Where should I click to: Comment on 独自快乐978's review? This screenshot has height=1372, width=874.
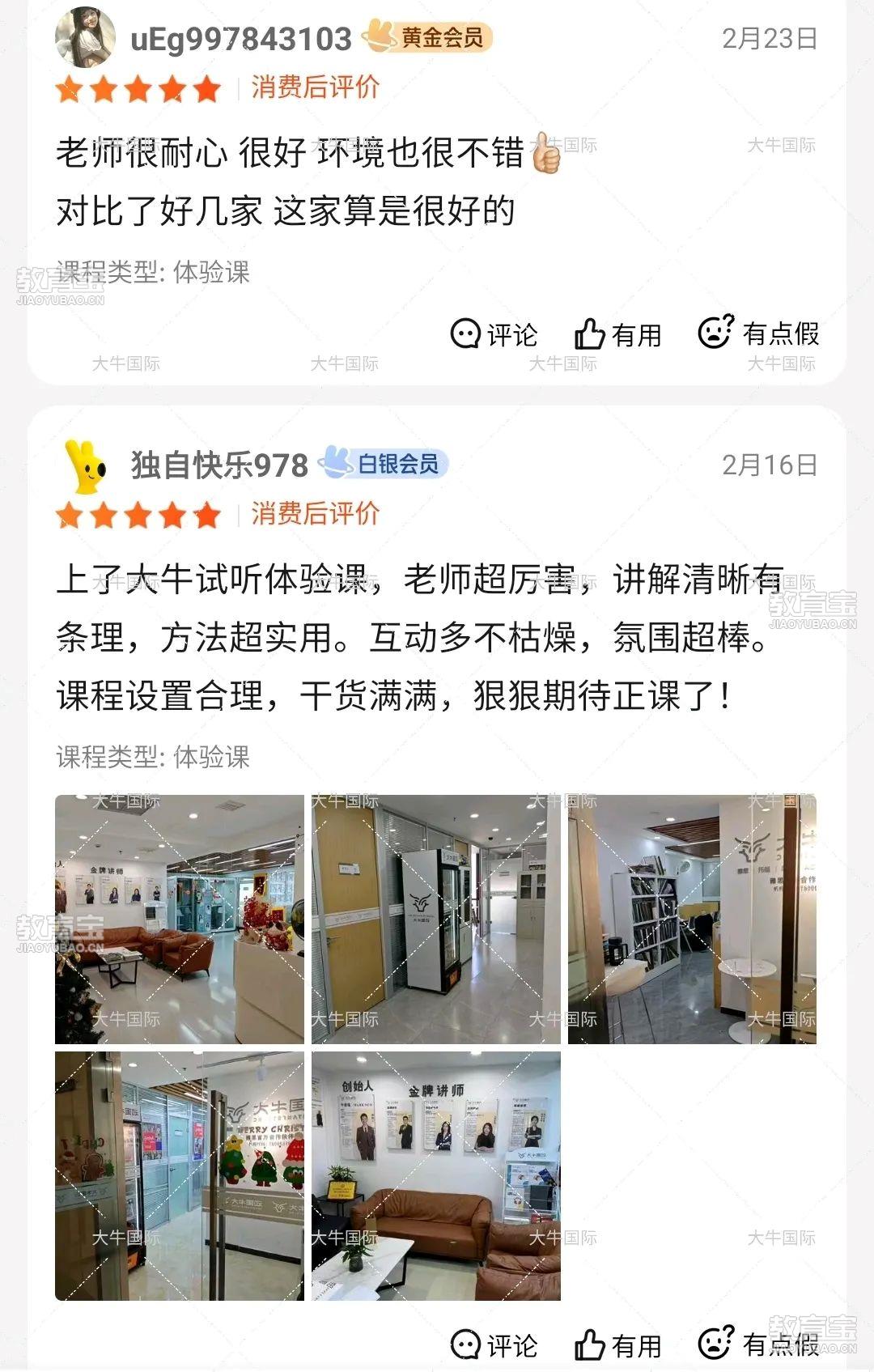(x=494, y=1344)
